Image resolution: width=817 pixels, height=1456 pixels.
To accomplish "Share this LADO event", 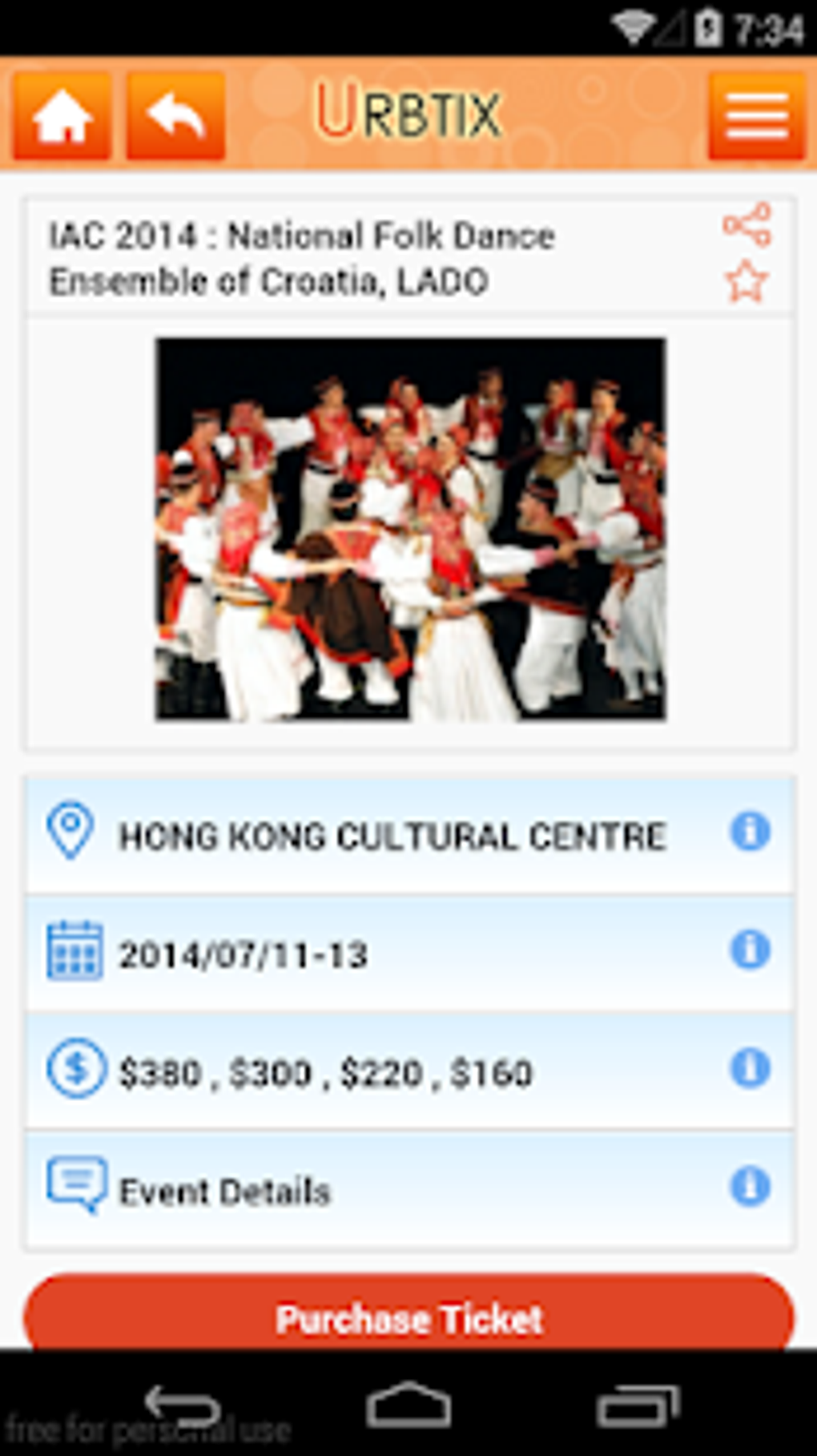I will tap(747, 224).
